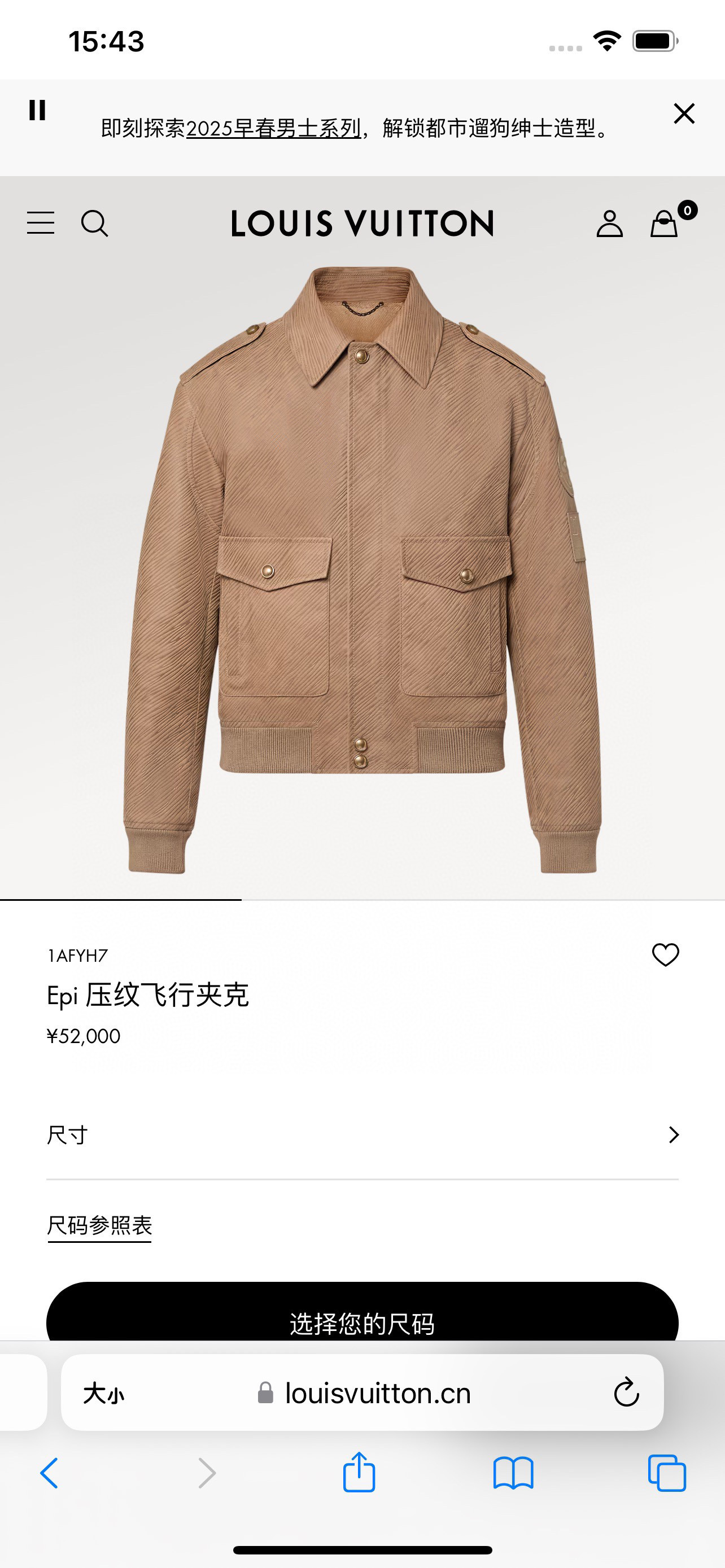Open the hamburger navigation menu
725x1568 pixels.
coord(40,224)
